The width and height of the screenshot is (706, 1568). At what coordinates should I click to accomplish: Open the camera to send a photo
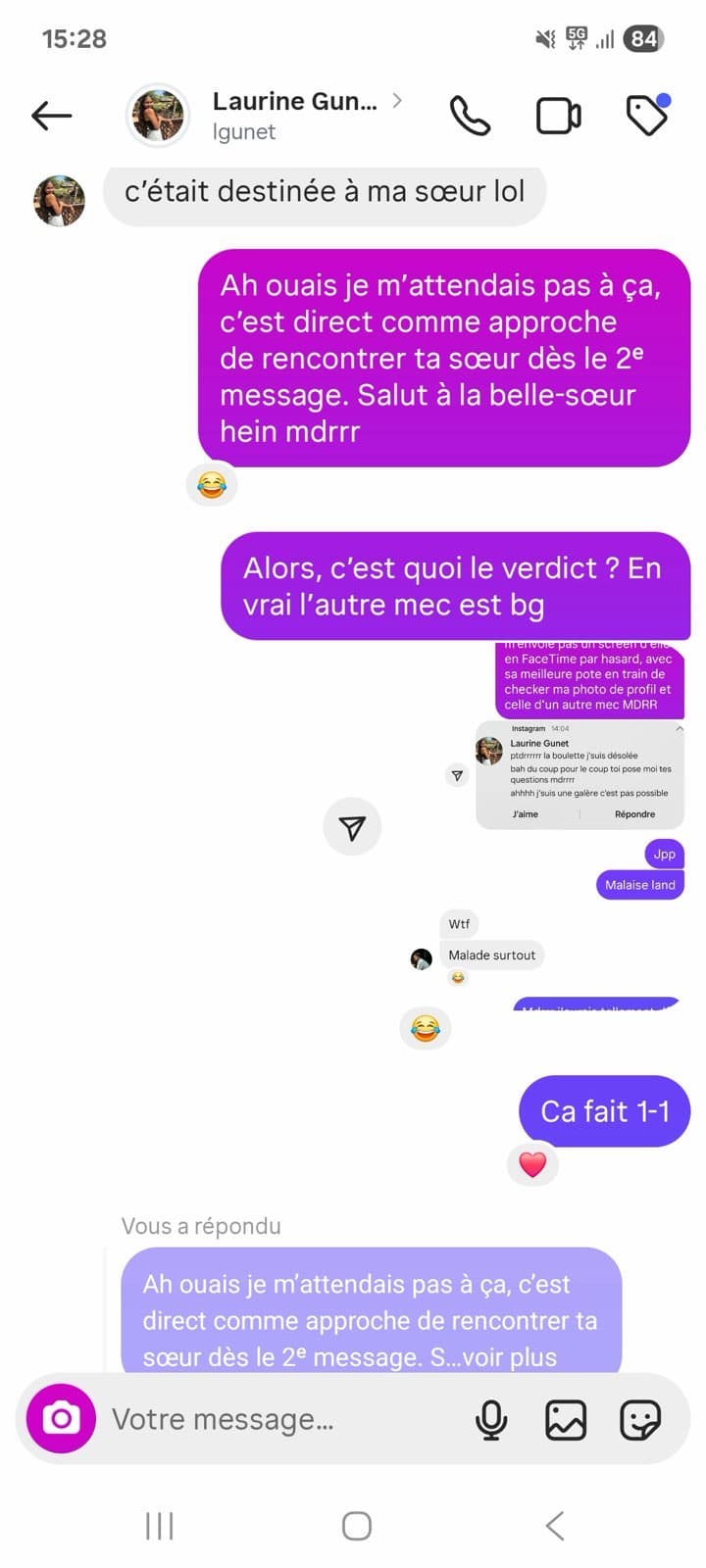coord(63,1418)
